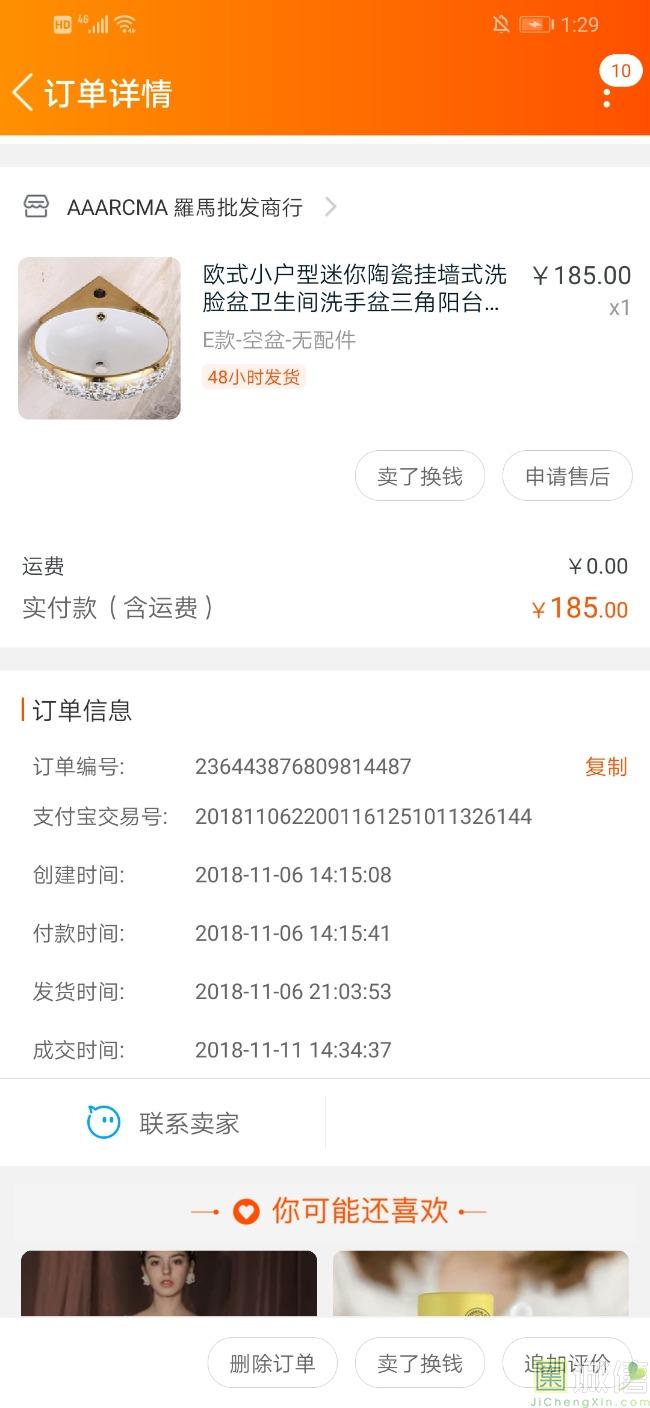The width and height of the screenshot is (650, 1408).
Task: Copy the order number with 复制
Action: point(606,767)
